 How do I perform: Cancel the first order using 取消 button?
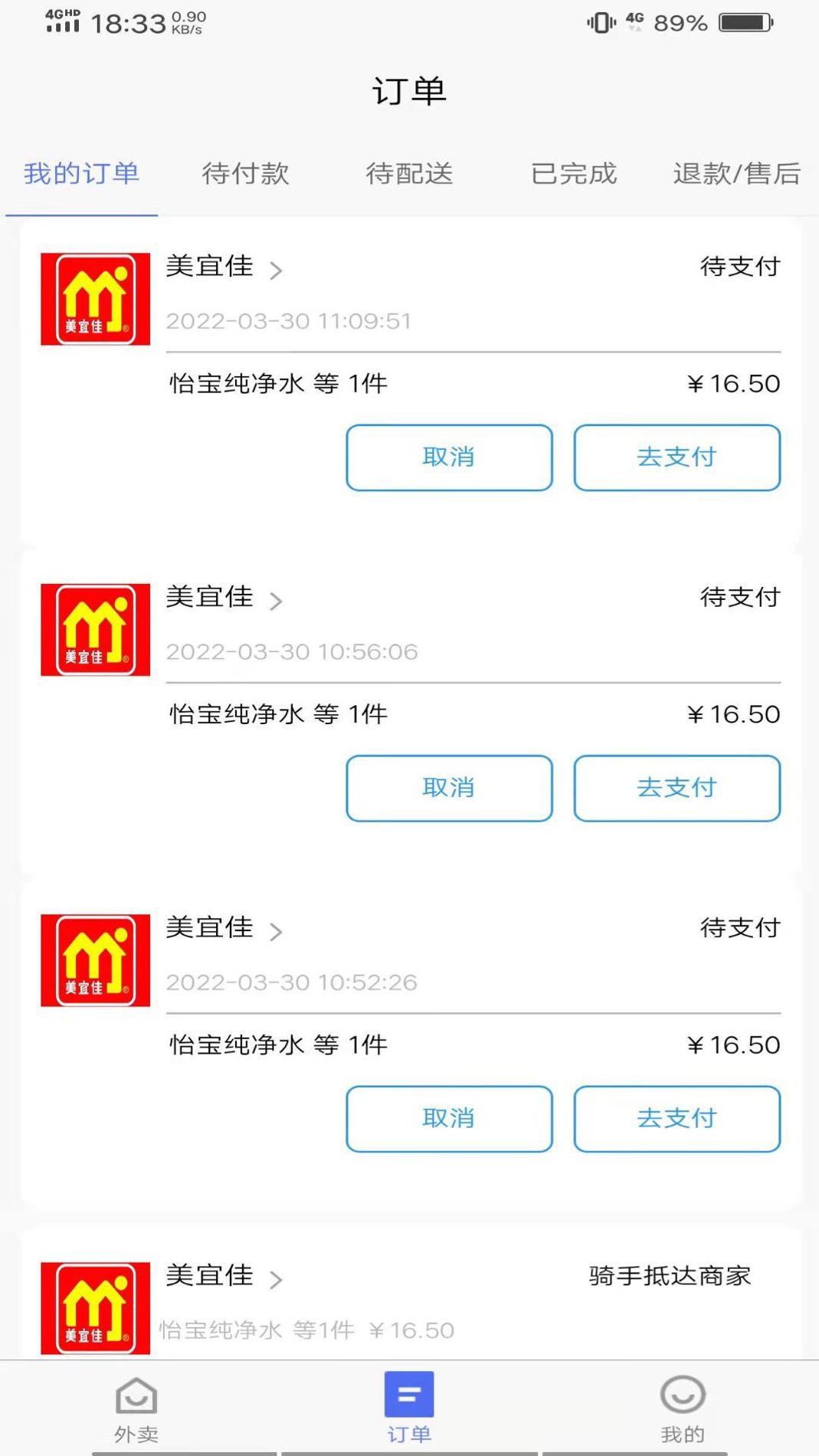pos(449,457)
